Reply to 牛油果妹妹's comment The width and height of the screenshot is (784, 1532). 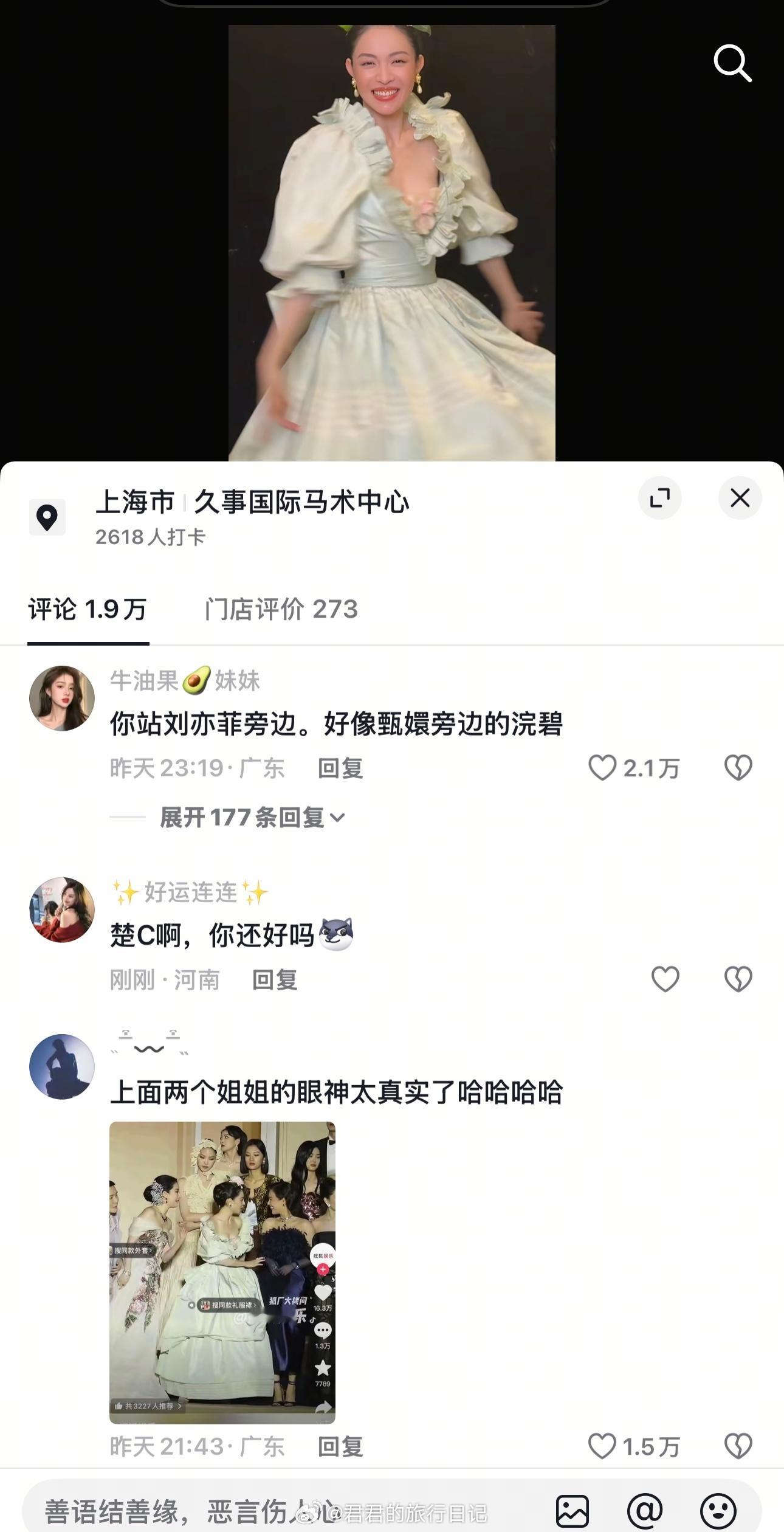pos(340,768)
